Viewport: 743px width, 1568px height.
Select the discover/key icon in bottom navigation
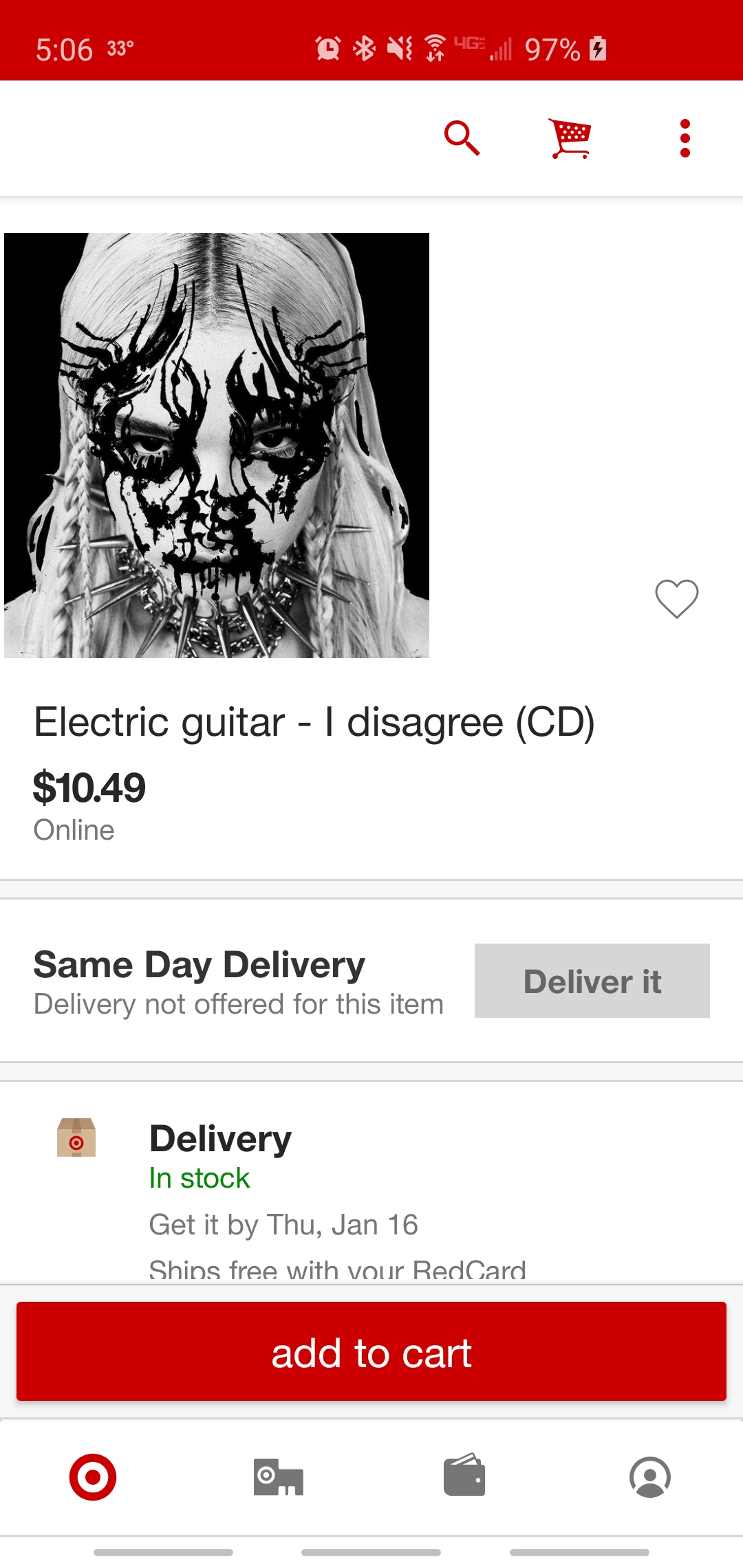coord(279,1476)
